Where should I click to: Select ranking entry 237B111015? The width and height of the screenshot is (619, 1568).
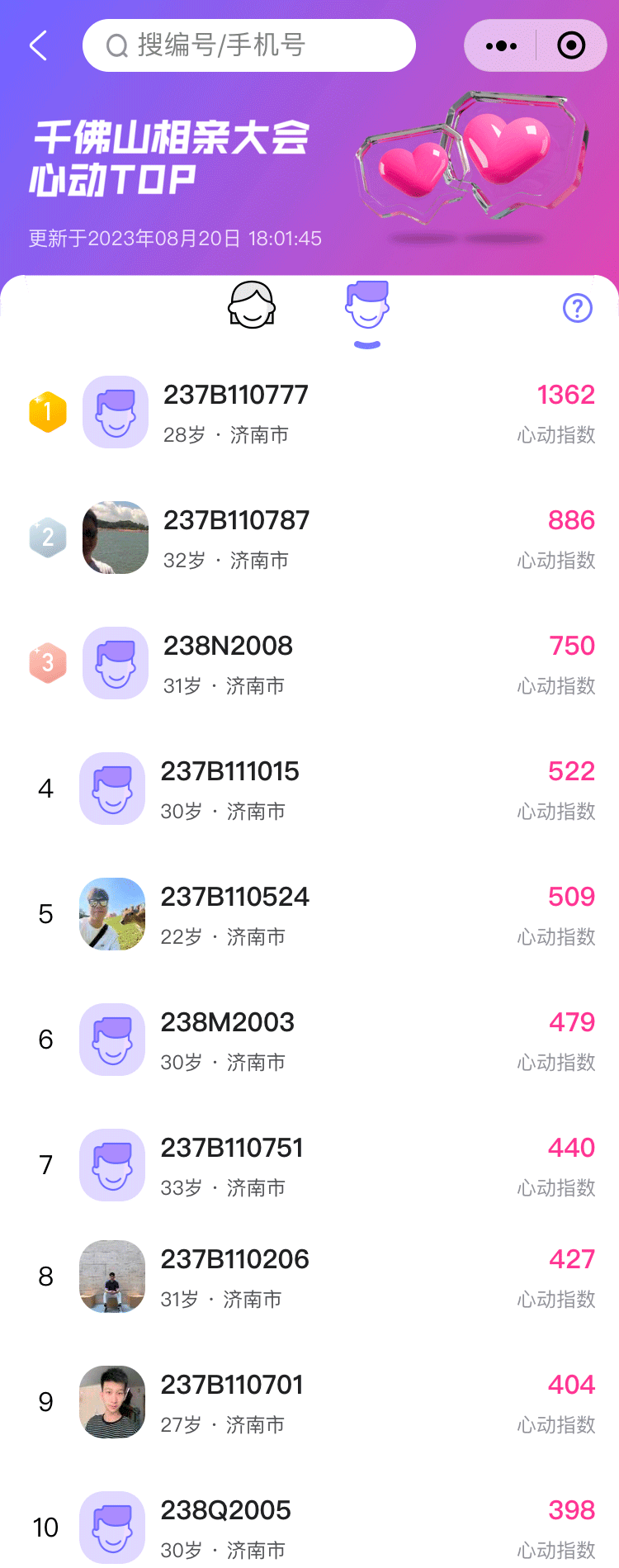(309, 789)
